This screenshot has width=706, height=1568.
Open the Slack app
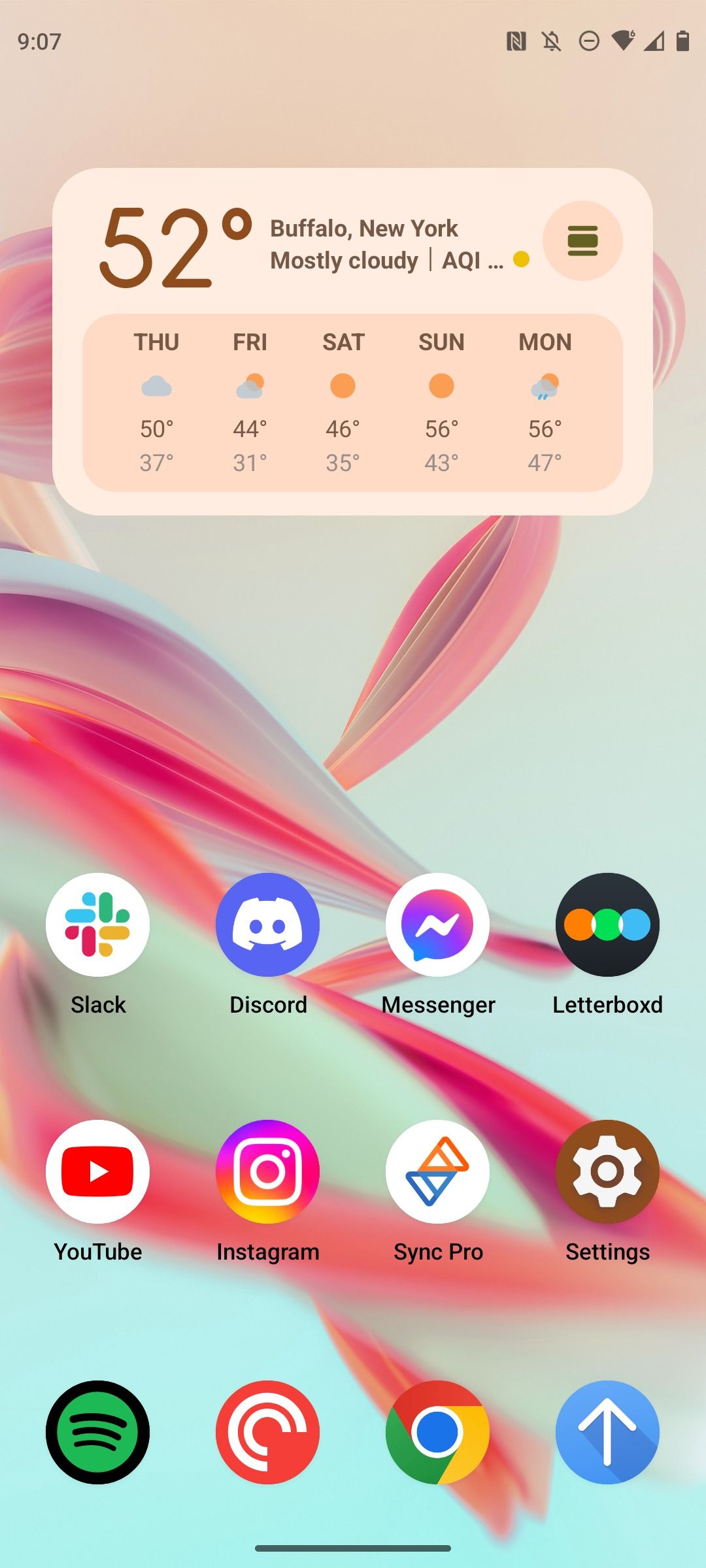coord(97,924)
